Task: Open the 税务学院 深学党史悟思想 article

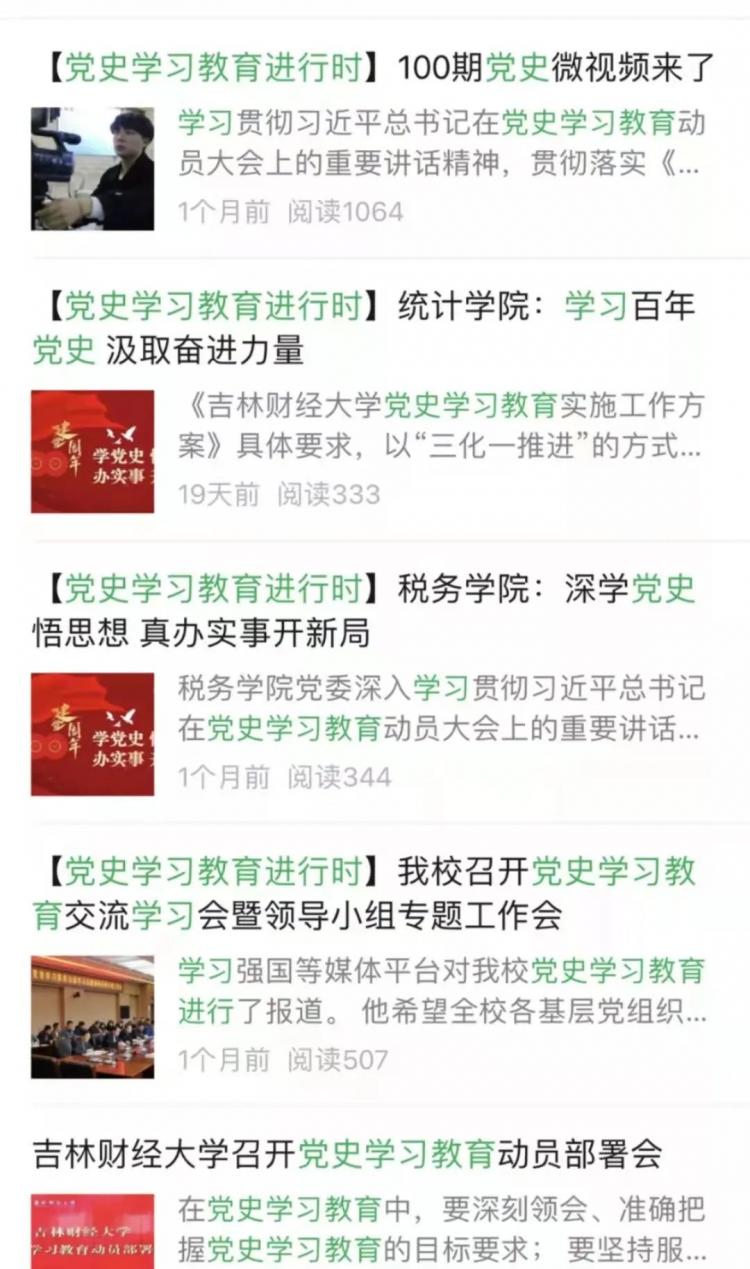Action: click(x=365, y=610)
